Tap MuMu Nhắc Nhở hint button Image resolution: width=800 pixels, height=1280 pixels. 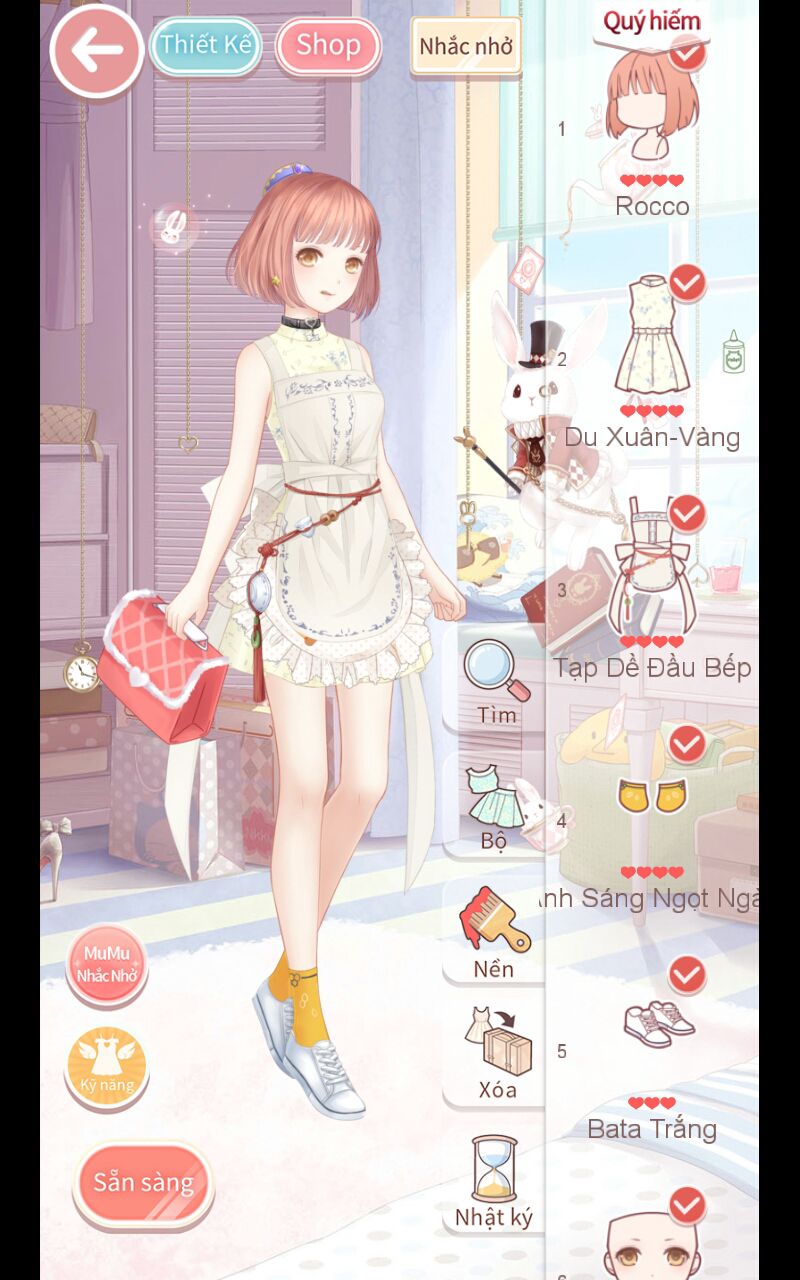(106, 965)
